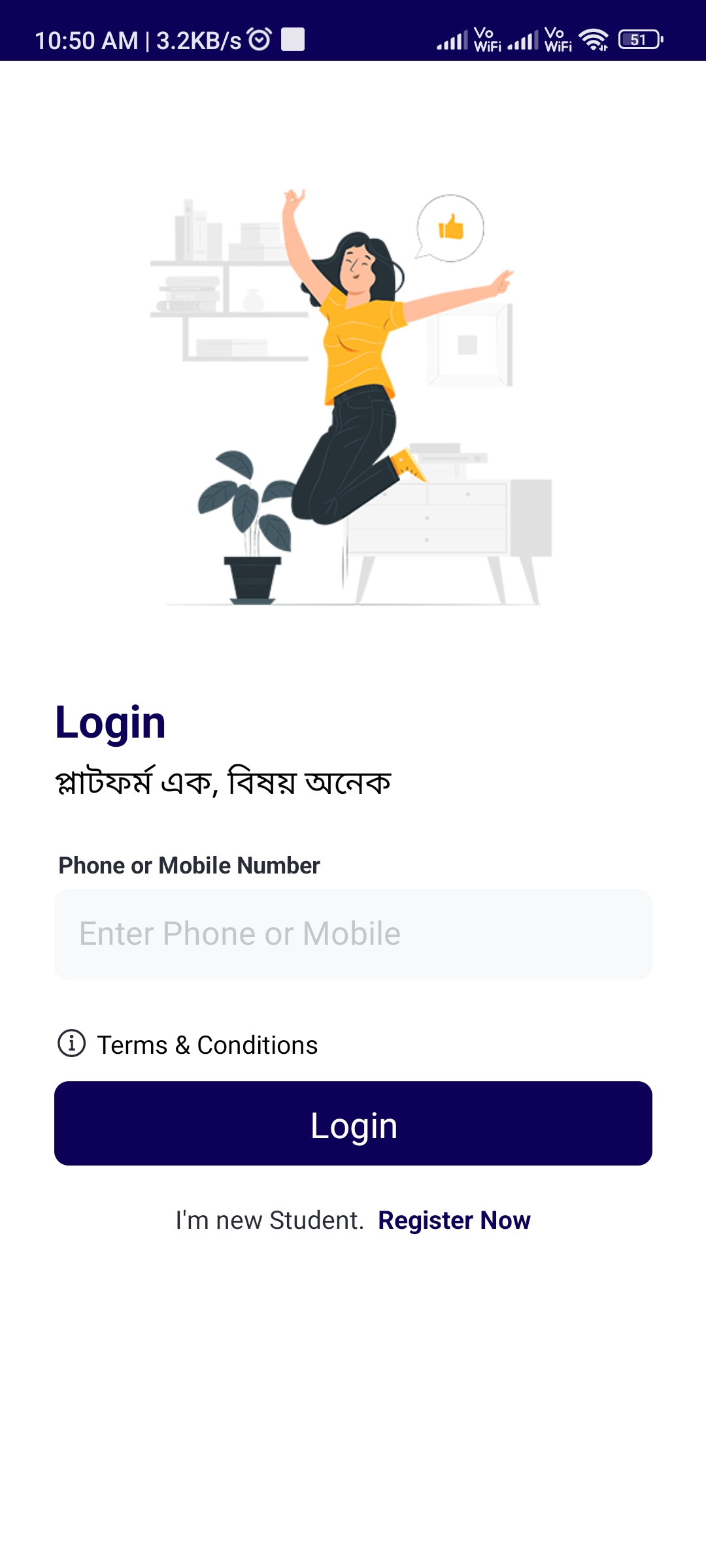The width and height of the screenshot is (706, 1568).
Task: Tap the phone or mobile number field
Action: 353,934
